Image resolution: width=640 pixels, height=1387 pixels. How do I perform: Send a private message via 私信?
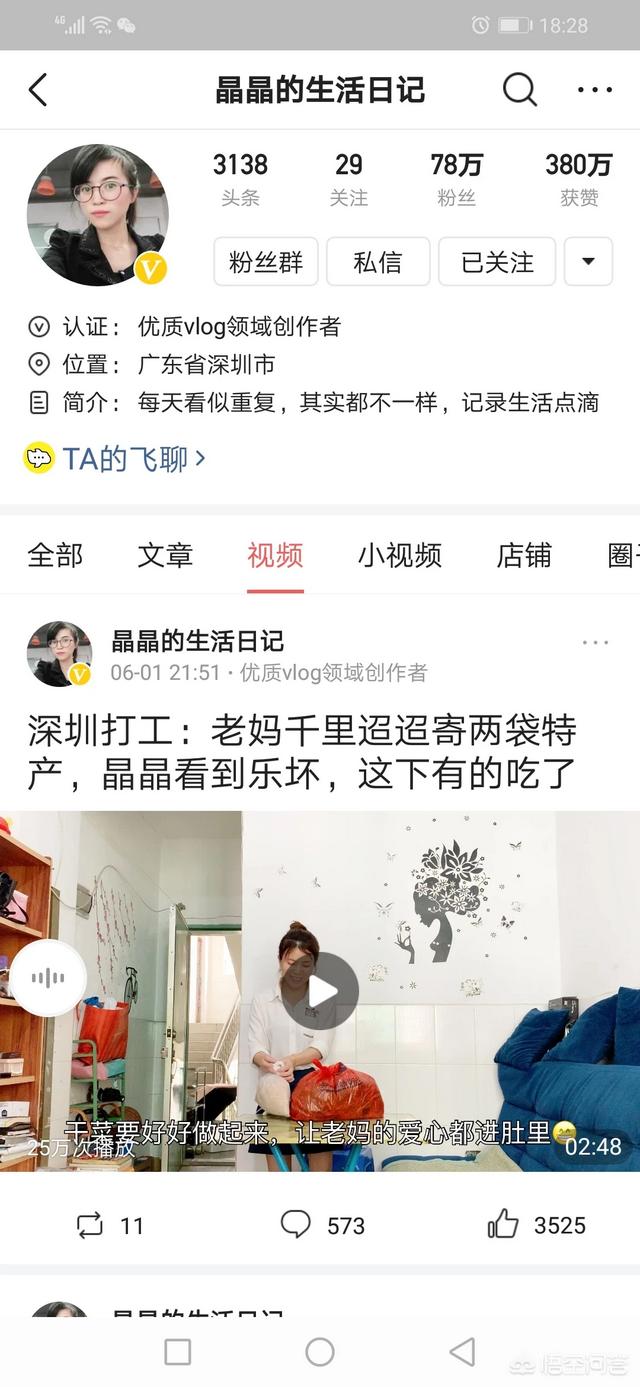click(x=378, y=262)
